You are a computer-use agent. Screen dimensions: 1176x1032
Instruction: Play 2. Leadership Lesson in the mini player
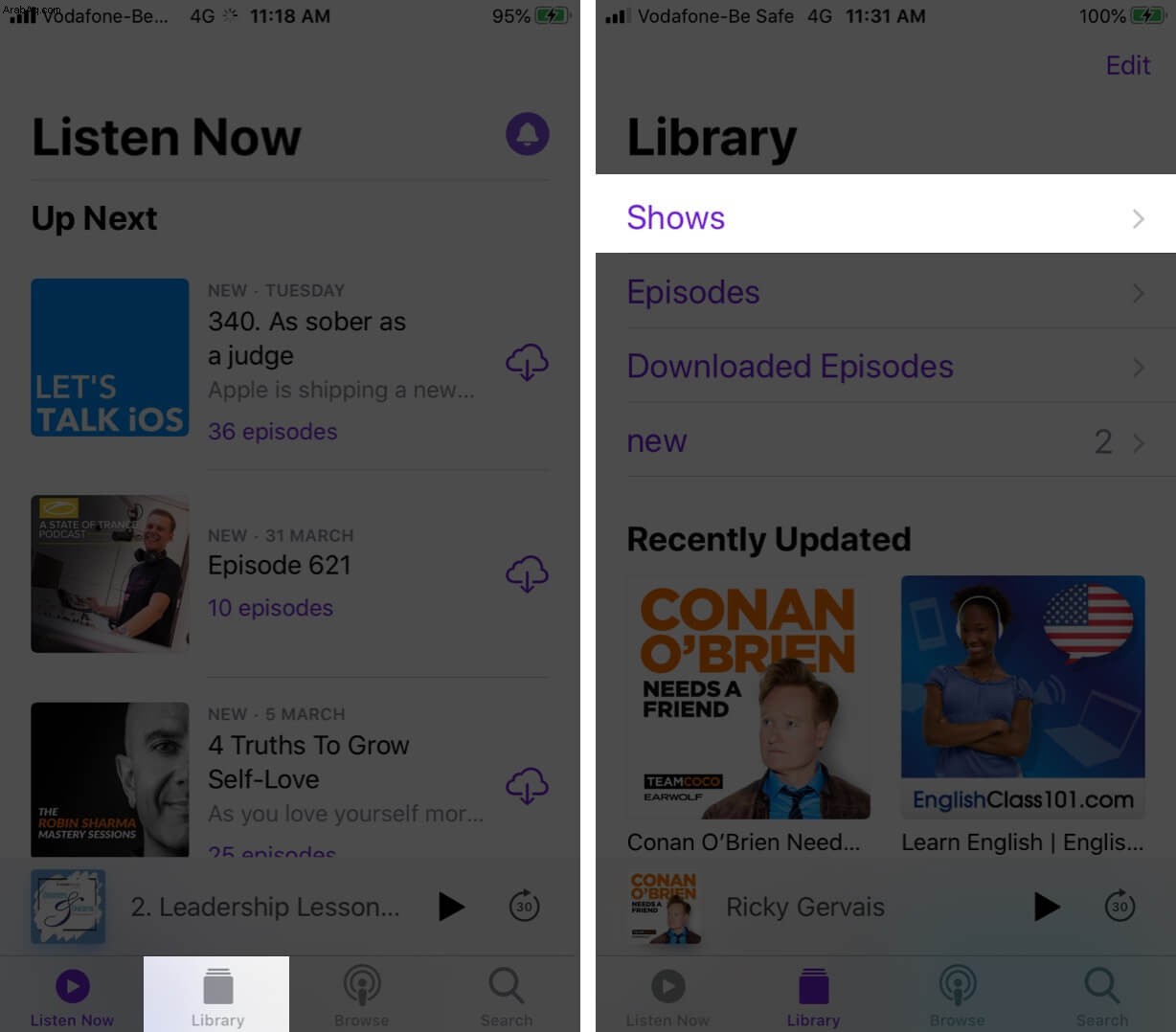click(450, 907)
